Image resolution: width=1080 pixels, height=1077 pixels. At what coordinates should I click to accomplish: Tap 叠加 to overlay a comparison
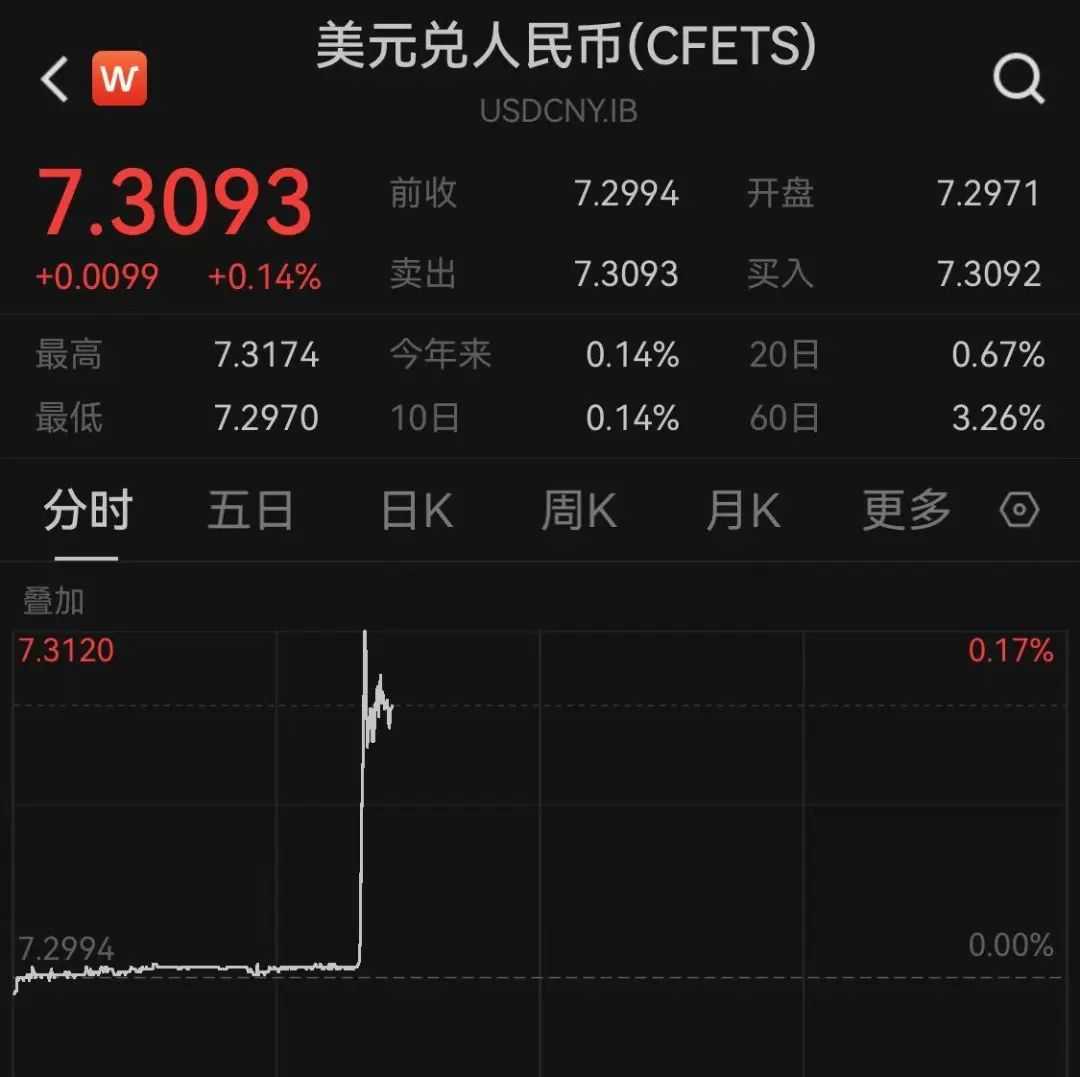54,601
